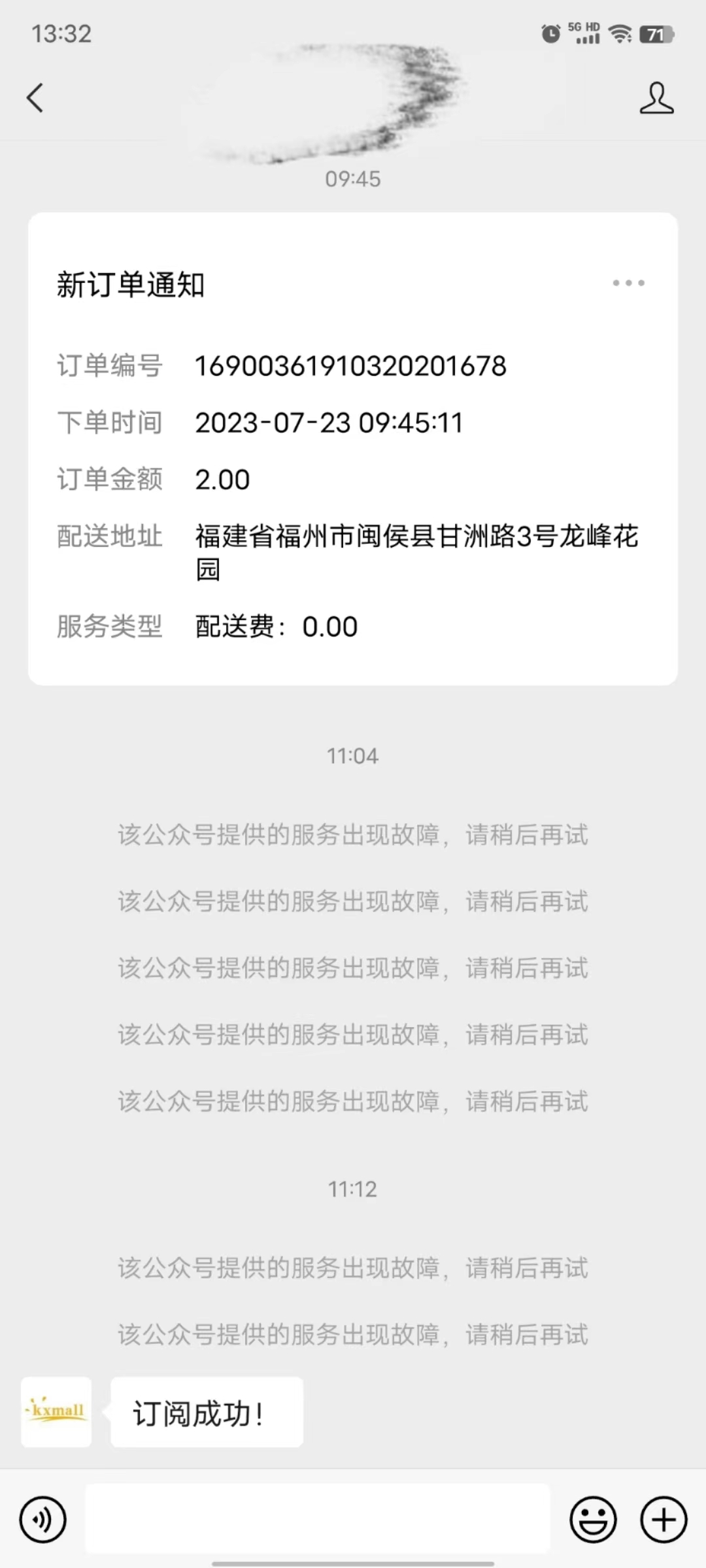Tap the first 服务出现故障 error message
This screenshot has width=706, height=1568.
[353, 834]
